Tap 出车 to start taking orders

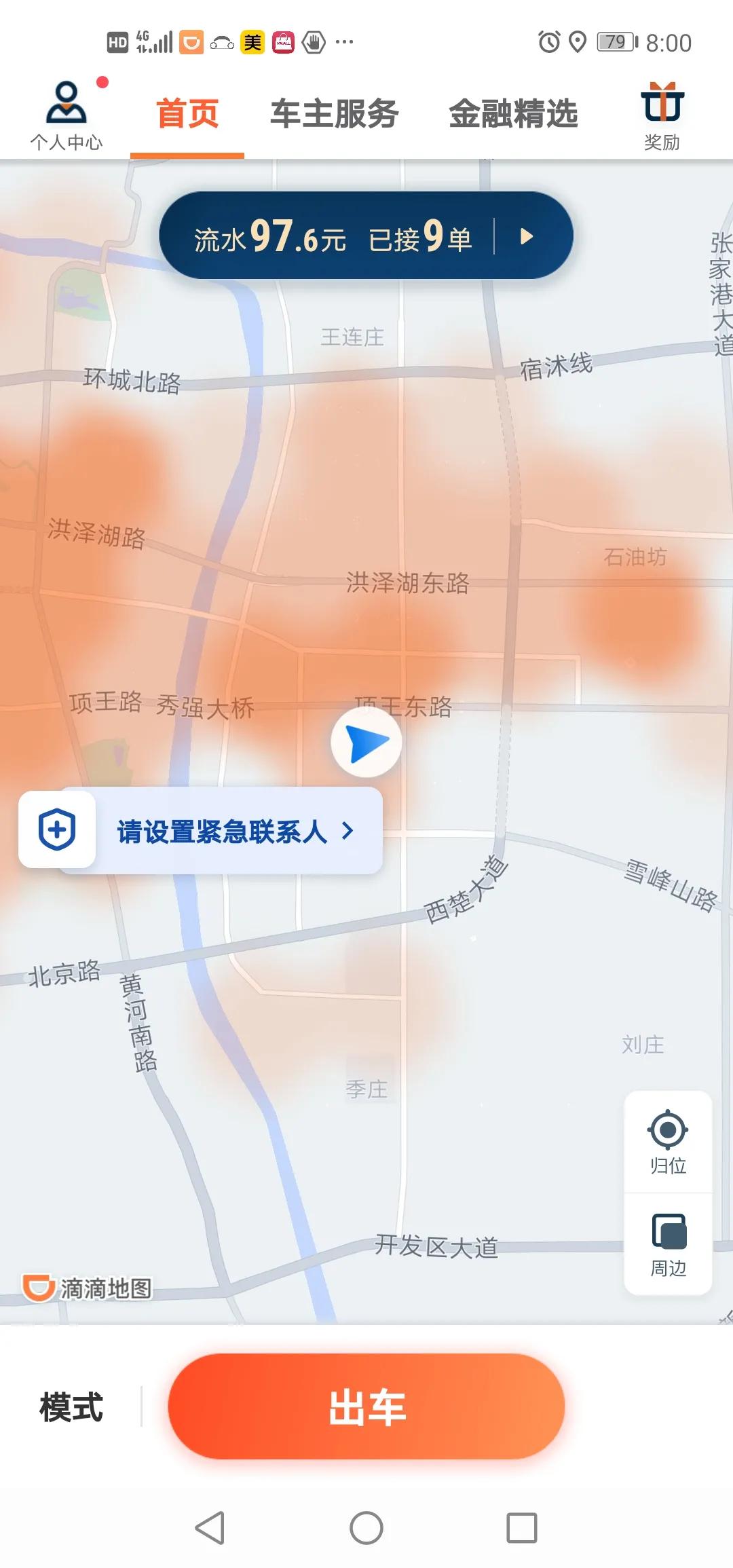click(366, 1406)
